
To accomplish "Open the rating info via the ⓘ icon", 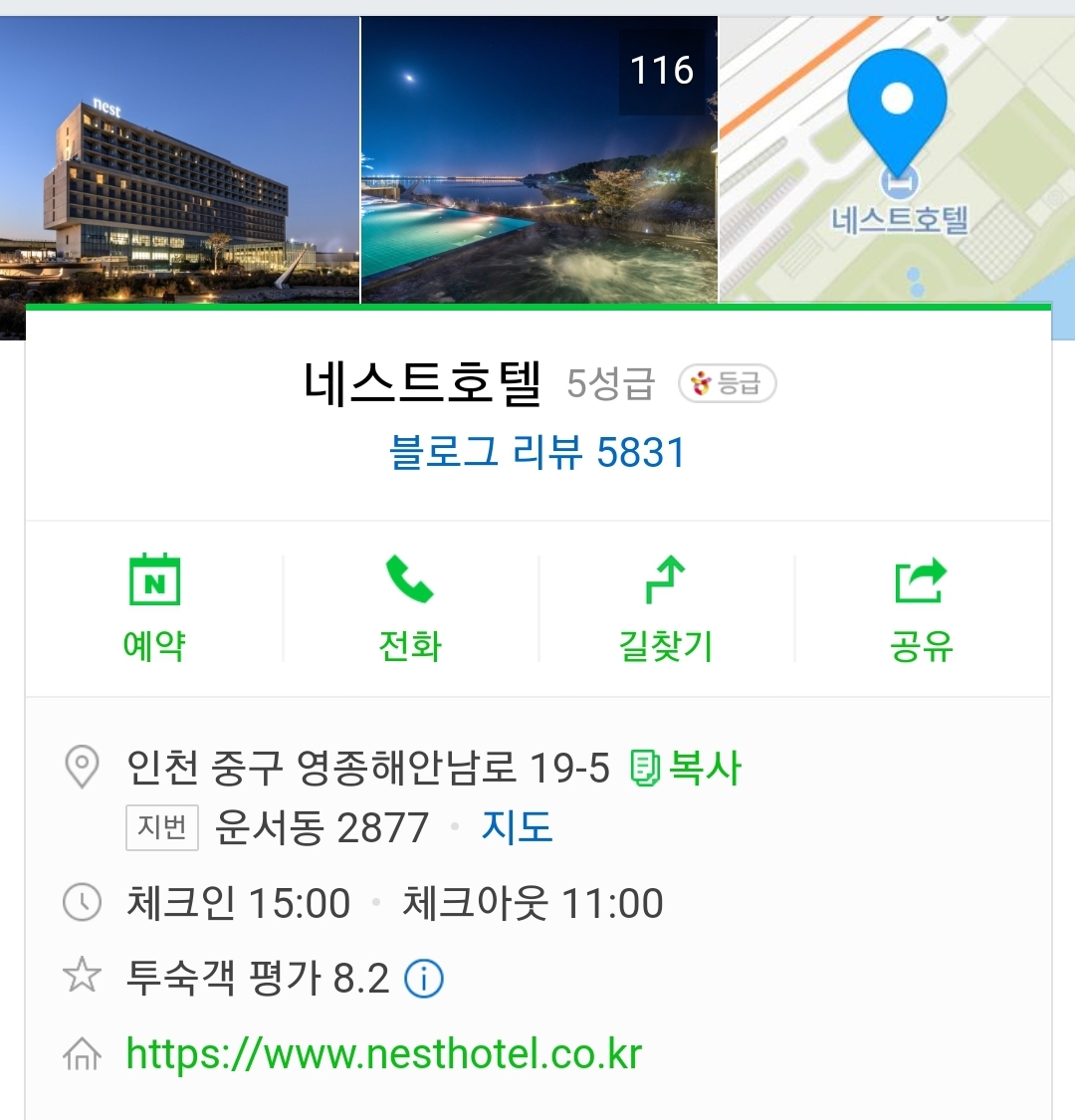I will 426,977.
